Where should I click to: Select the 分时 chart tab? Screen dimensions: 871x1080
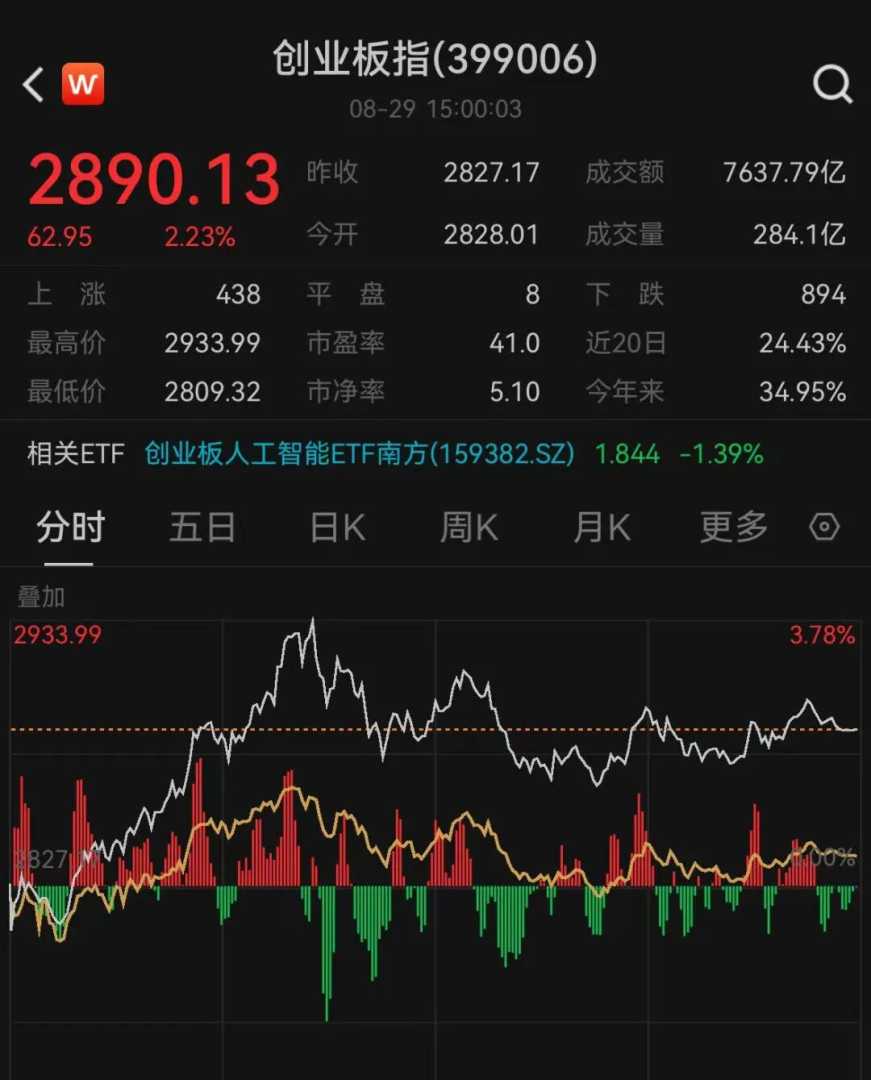[x=70, y=527]
